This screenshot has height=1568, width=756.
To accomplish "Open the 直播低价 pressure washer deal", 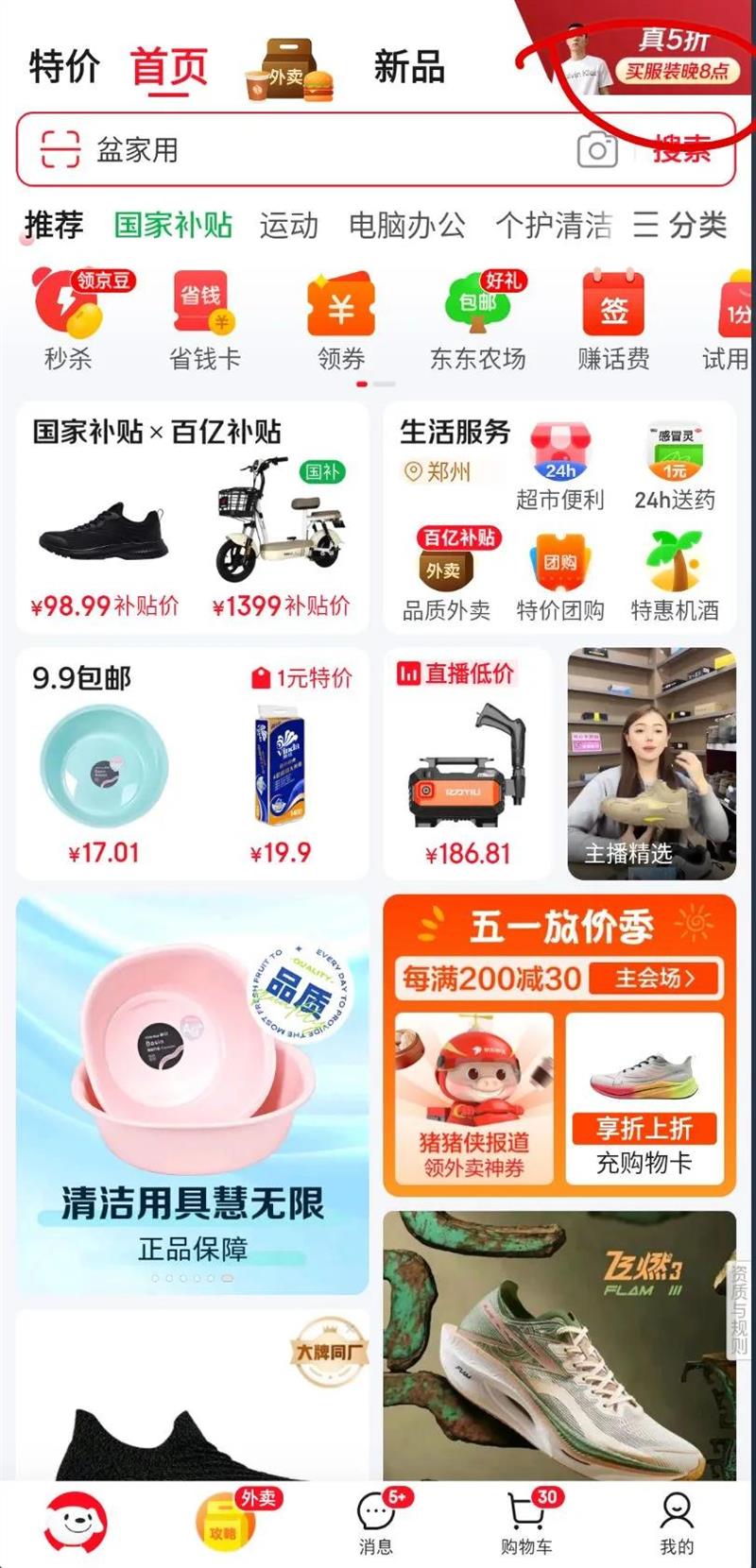I will [467, 765].
